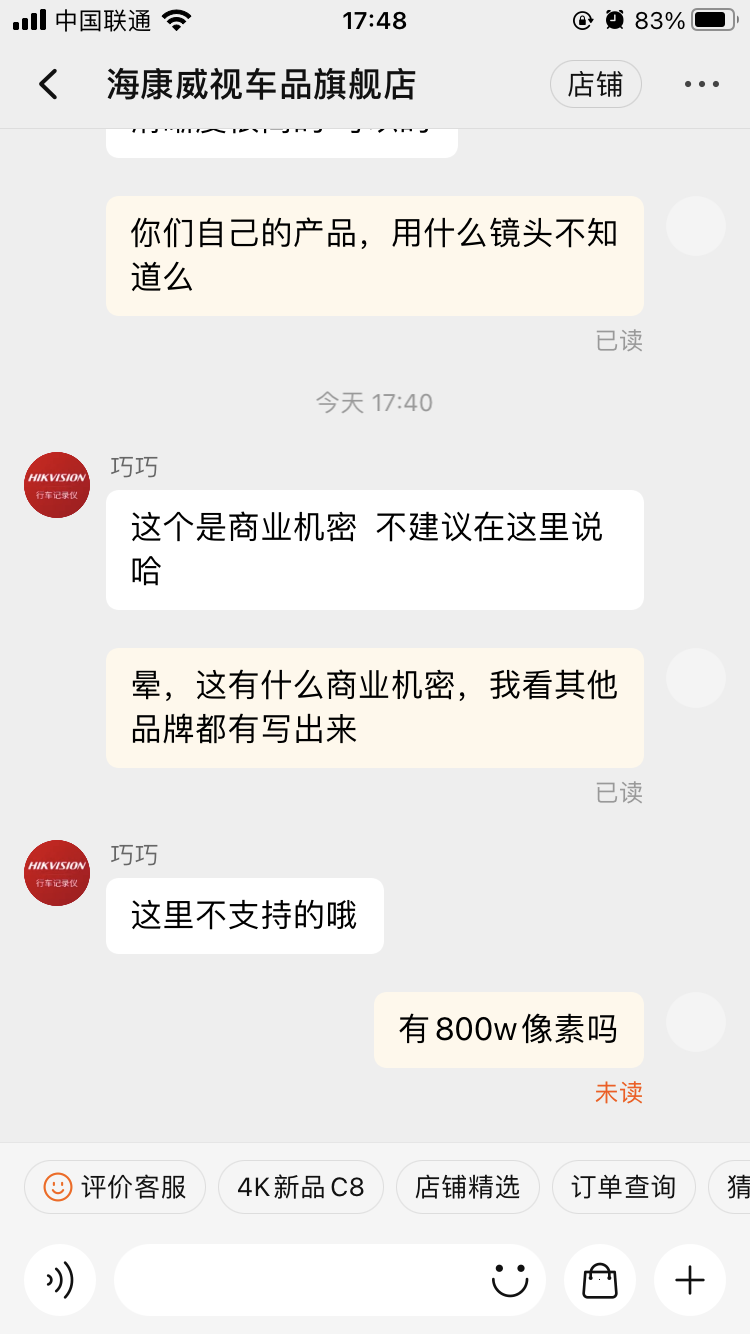
Task: Tap the 未读 unread status label
Action: (x=621, y=1094)
